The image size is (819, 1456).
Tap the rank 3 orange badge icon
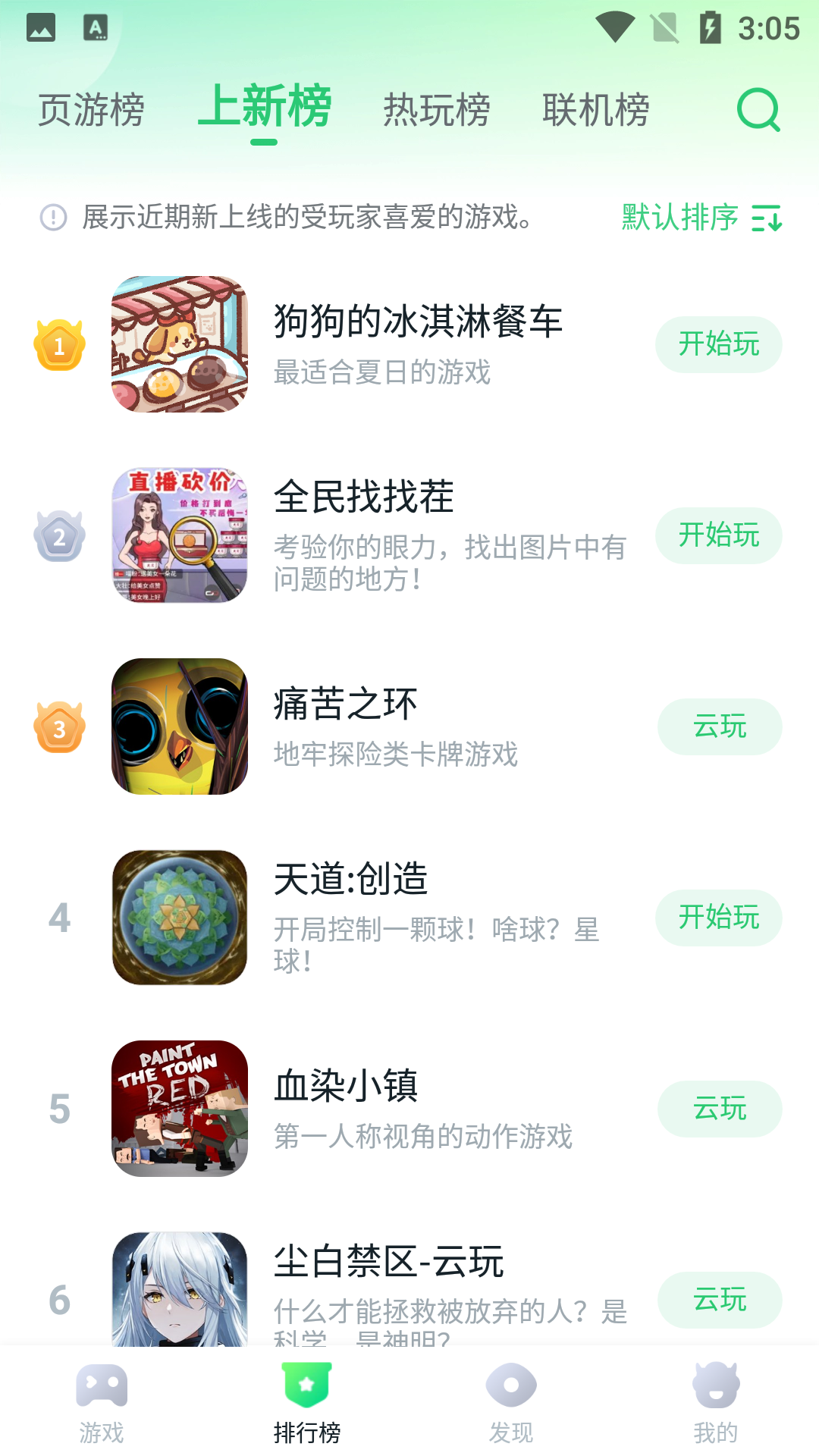click(x=59, y=727)
